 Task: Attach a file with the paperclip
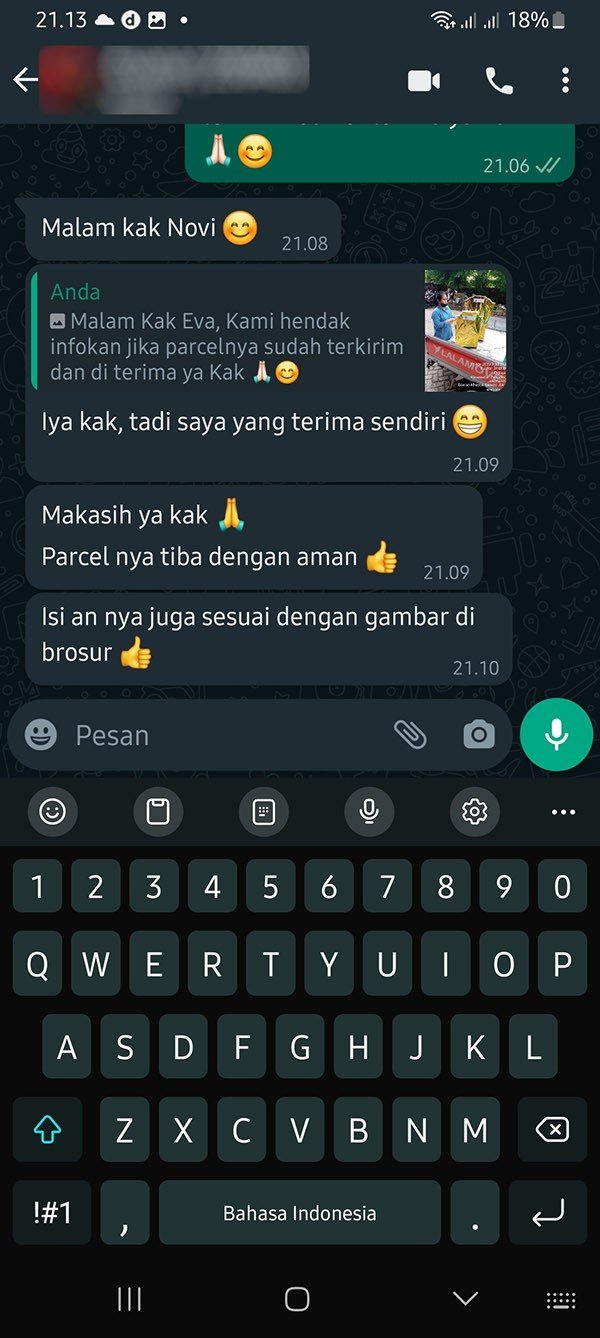pyautogui.click(x=410, y=735)
